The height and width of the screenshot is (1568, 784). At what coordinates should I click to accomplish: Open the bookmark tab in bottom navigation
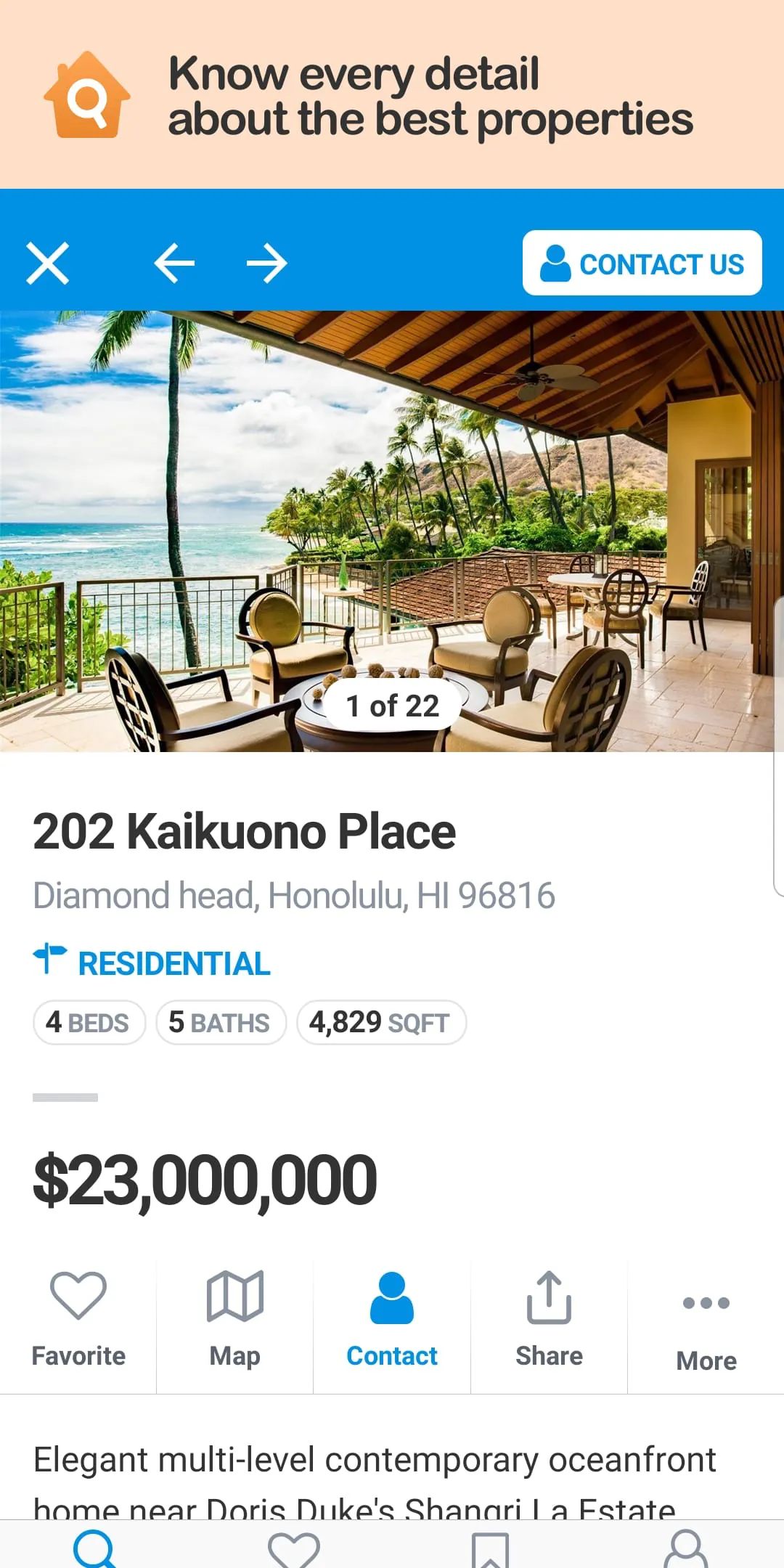click(490, 1549)
